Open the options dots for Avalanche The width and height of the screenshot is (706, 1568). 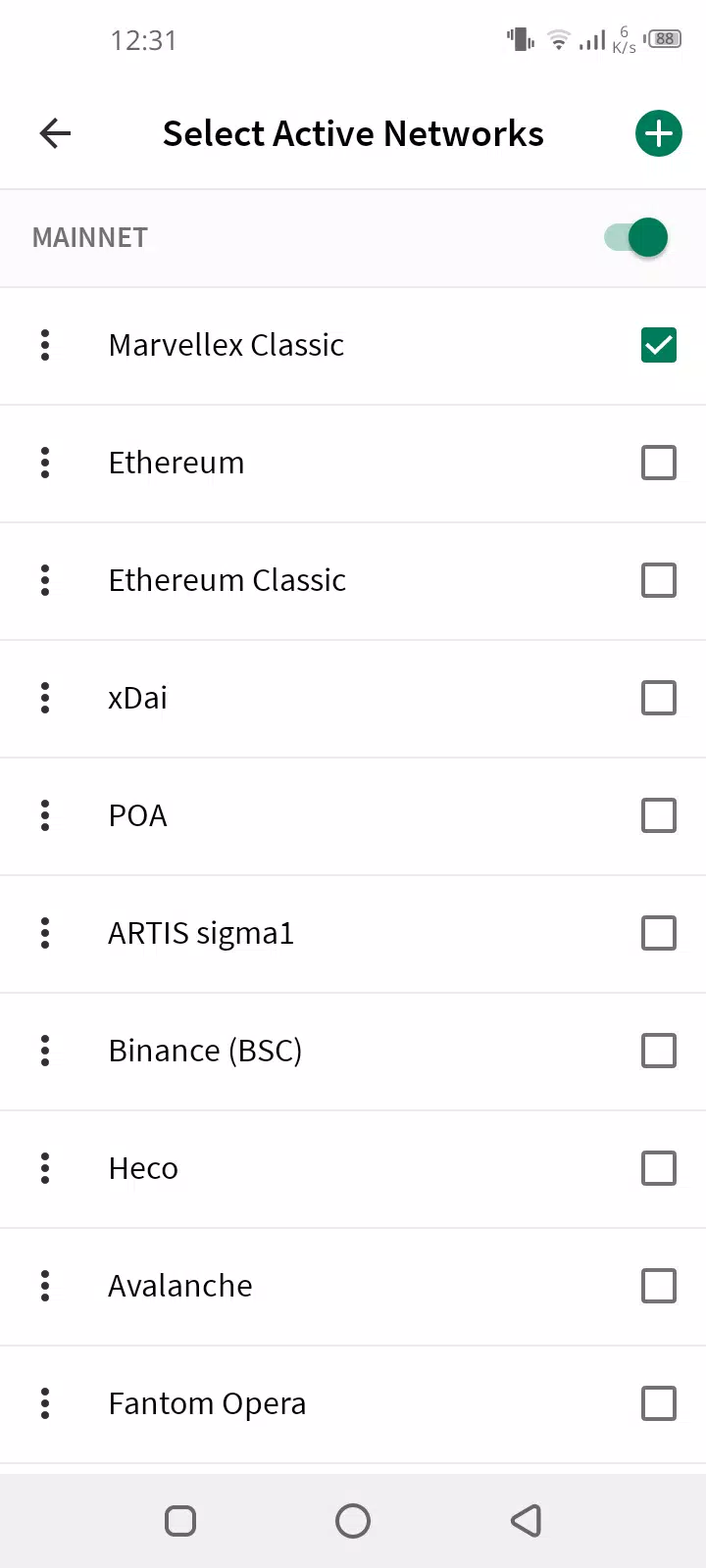[x=45, y=1286]
